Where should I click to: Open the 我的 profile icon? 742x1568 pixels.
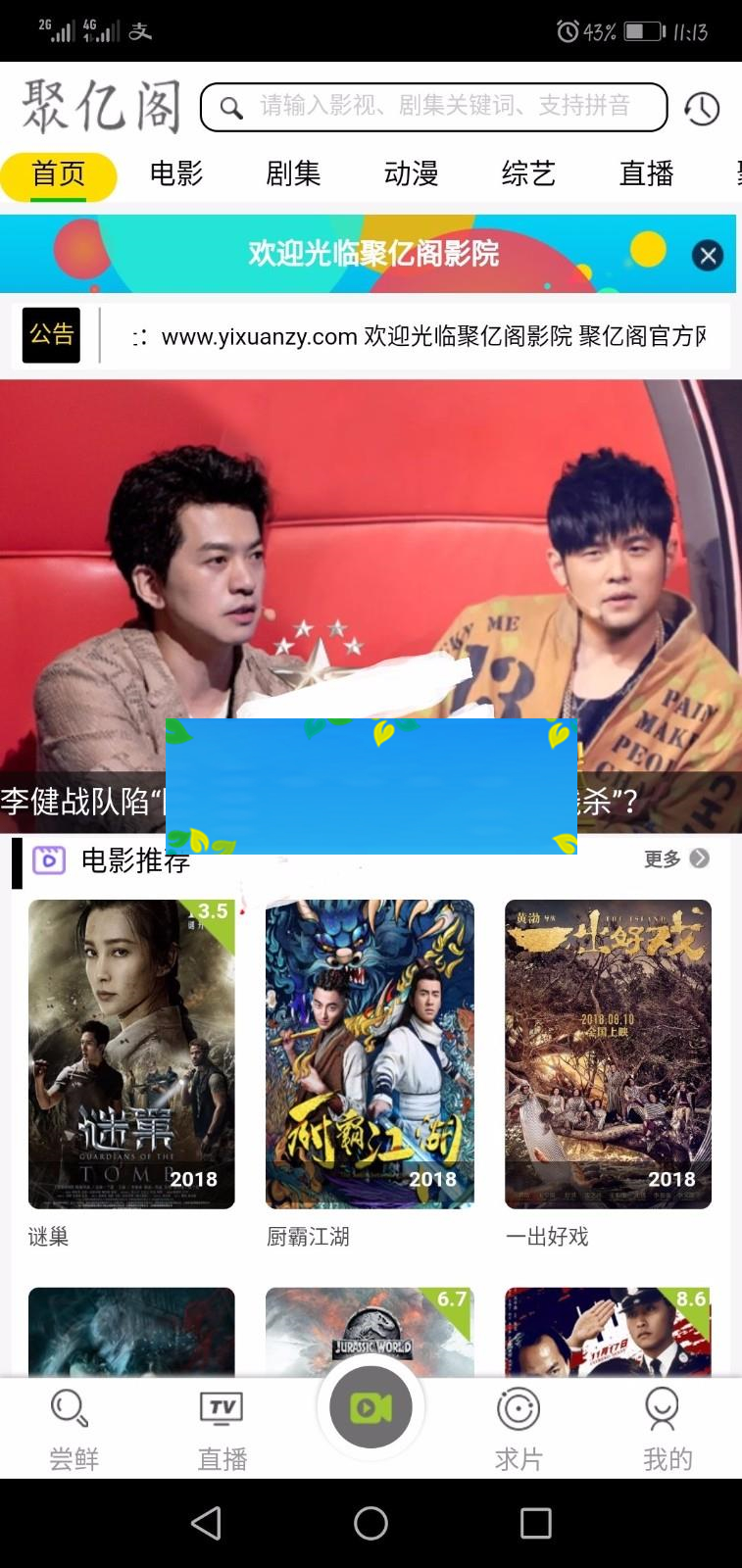pyautogui.click(x=665, y=1407)
